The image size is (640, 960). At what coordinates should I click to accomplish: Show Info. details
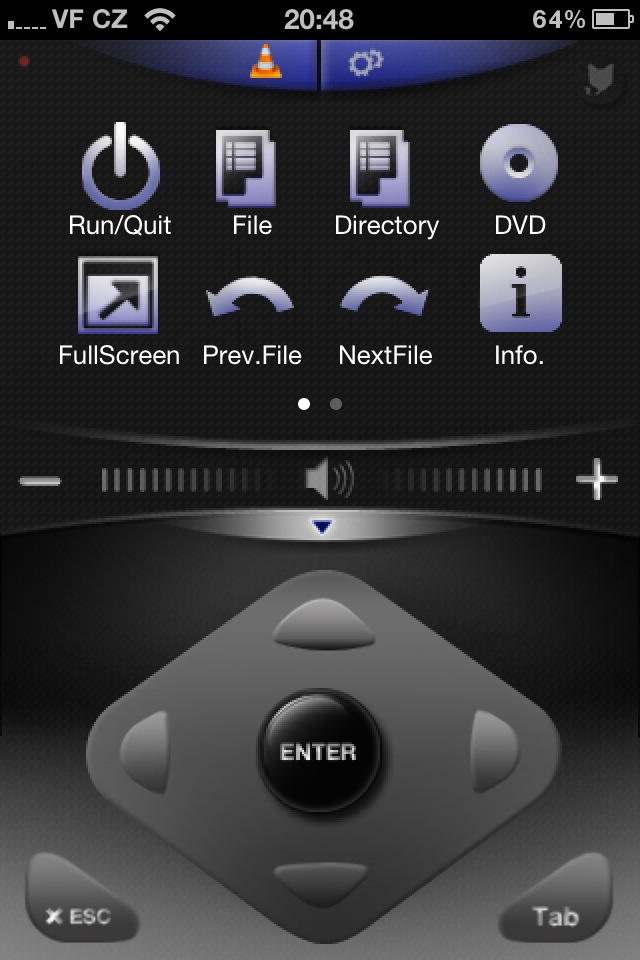(x=520, y=294)
